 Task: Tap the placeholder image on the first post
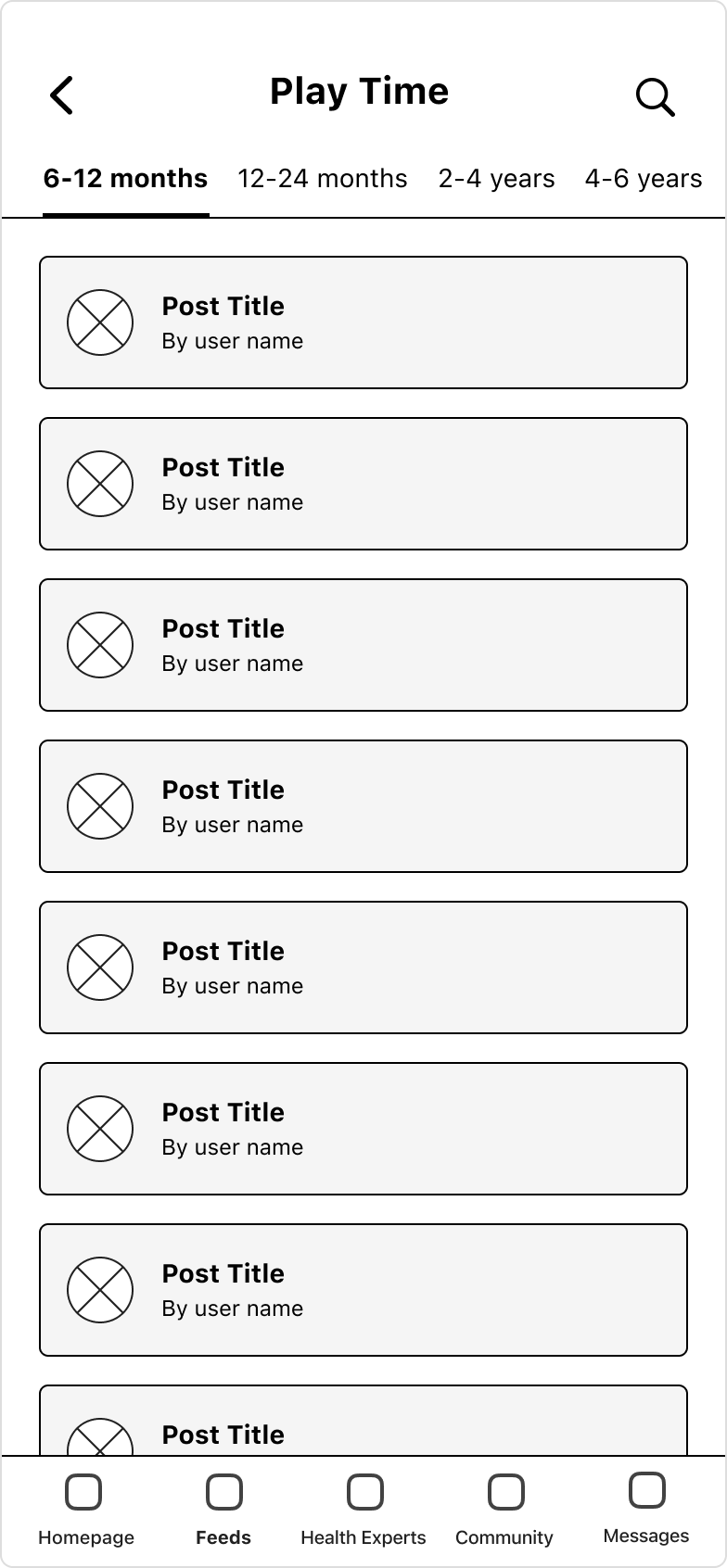tap(100, 322)
